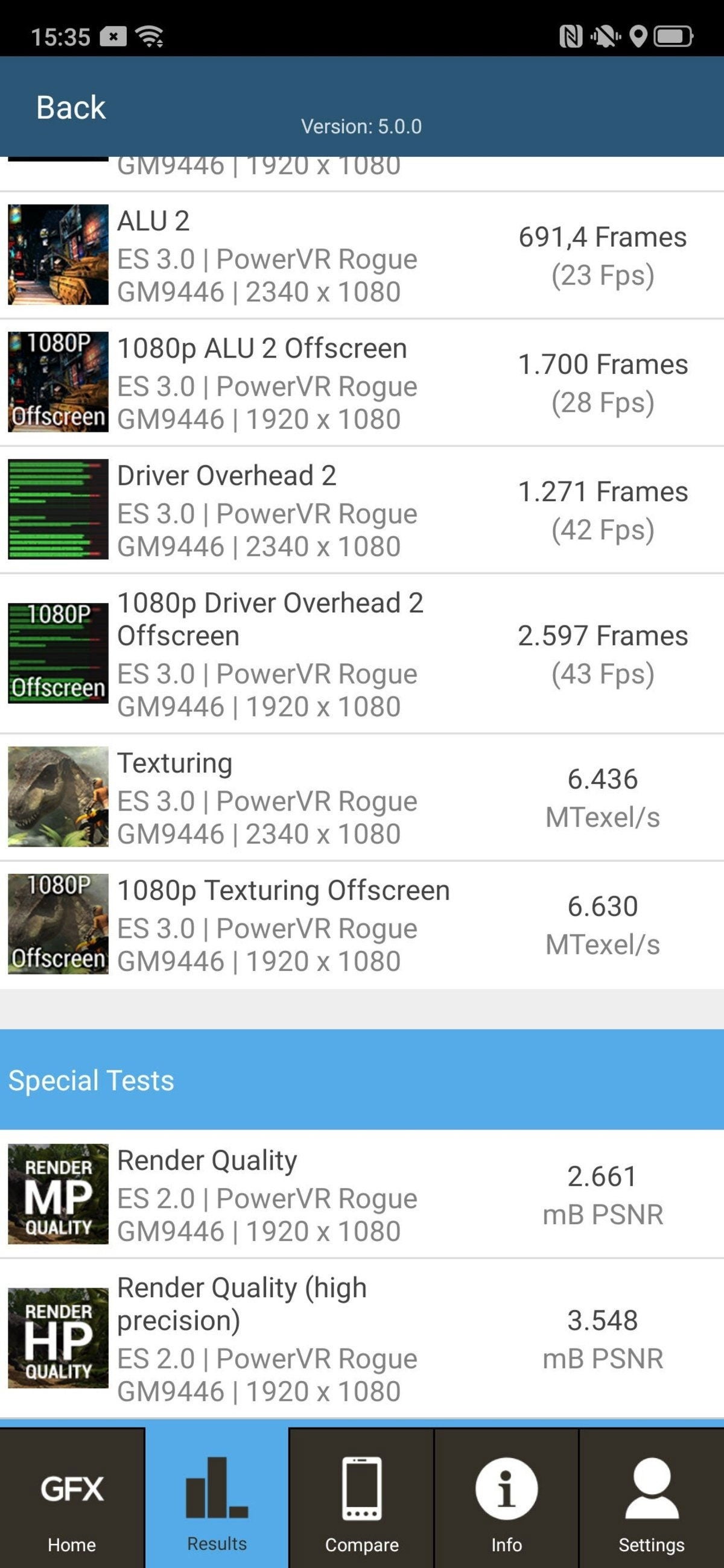This screenshot has width=724, height=1568.
Task: Select the Render Quality 2.661 mB PSNR row
Action: point(361,1194)
